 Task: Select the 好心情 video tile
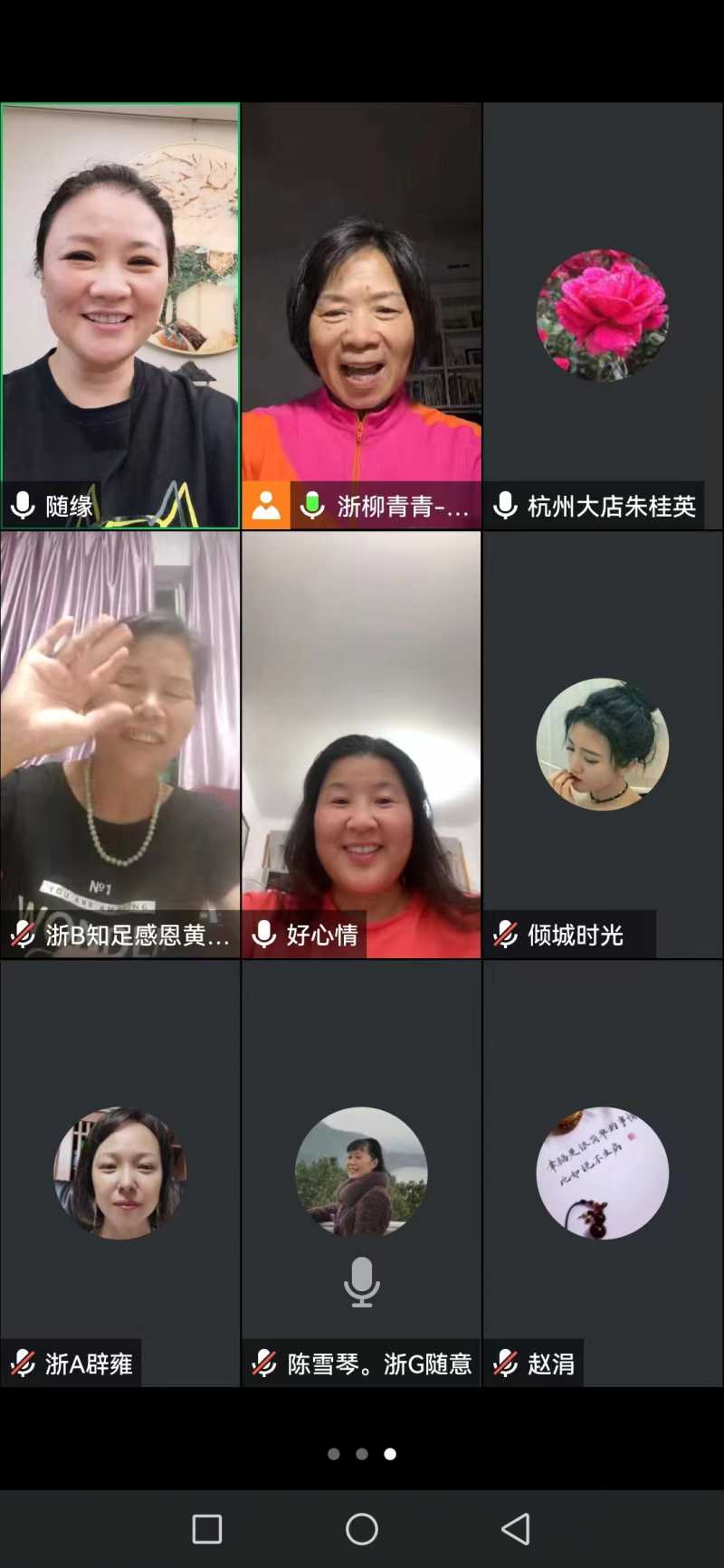point(361,744)
